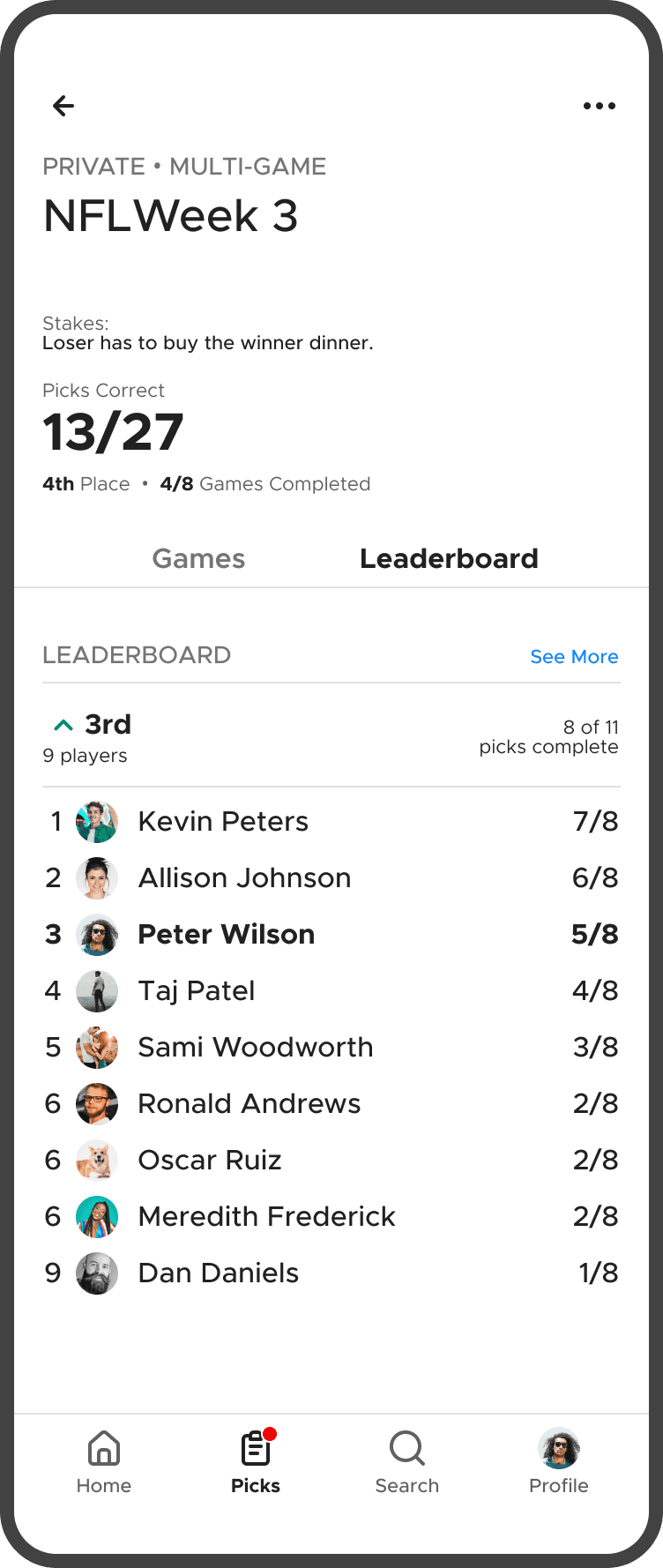
Task: Switch to the Search tab
Action: pos(407,1462)
